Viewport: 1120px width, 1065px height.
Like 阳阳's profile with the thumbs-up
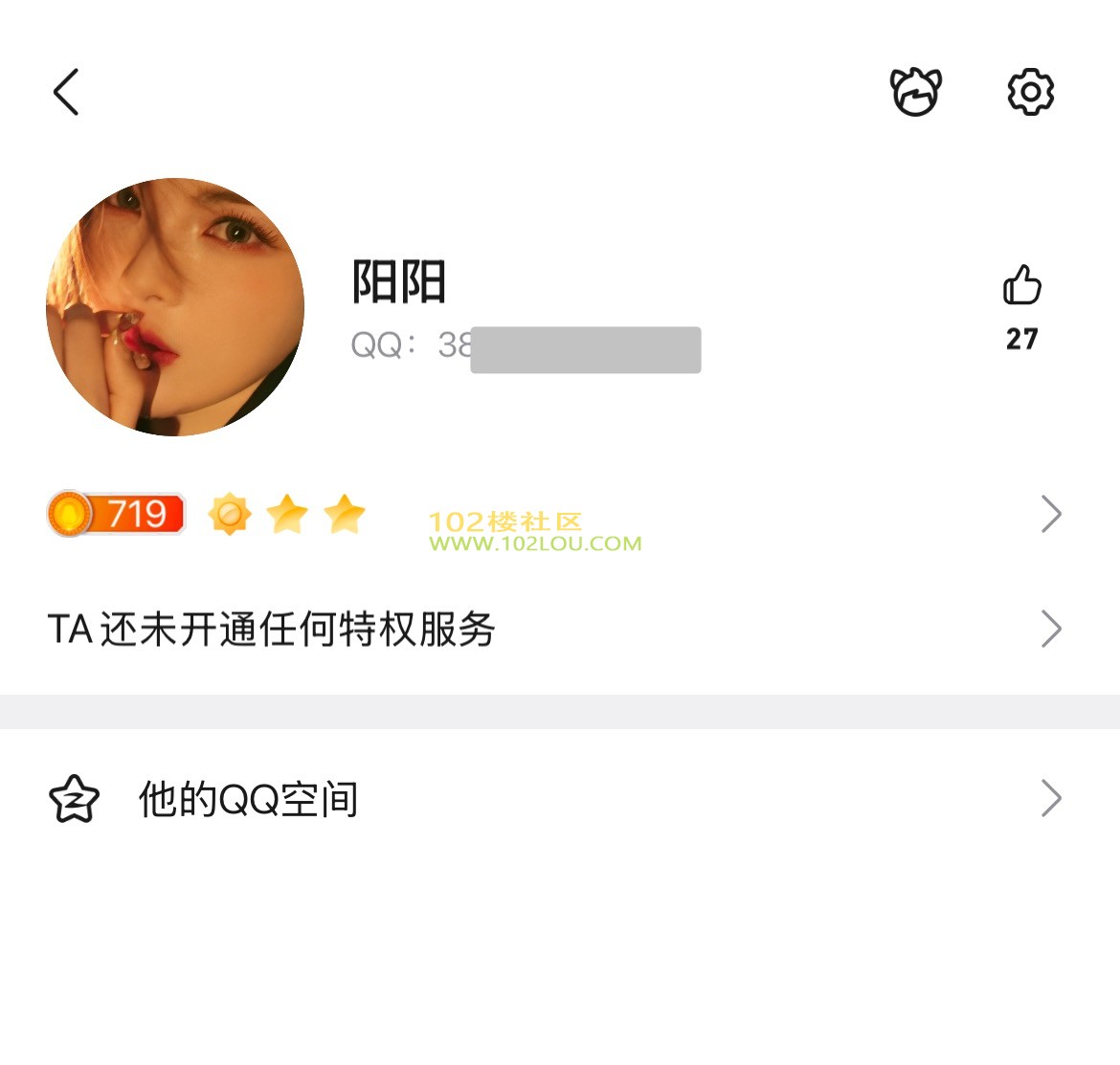tap(1021, 285)
